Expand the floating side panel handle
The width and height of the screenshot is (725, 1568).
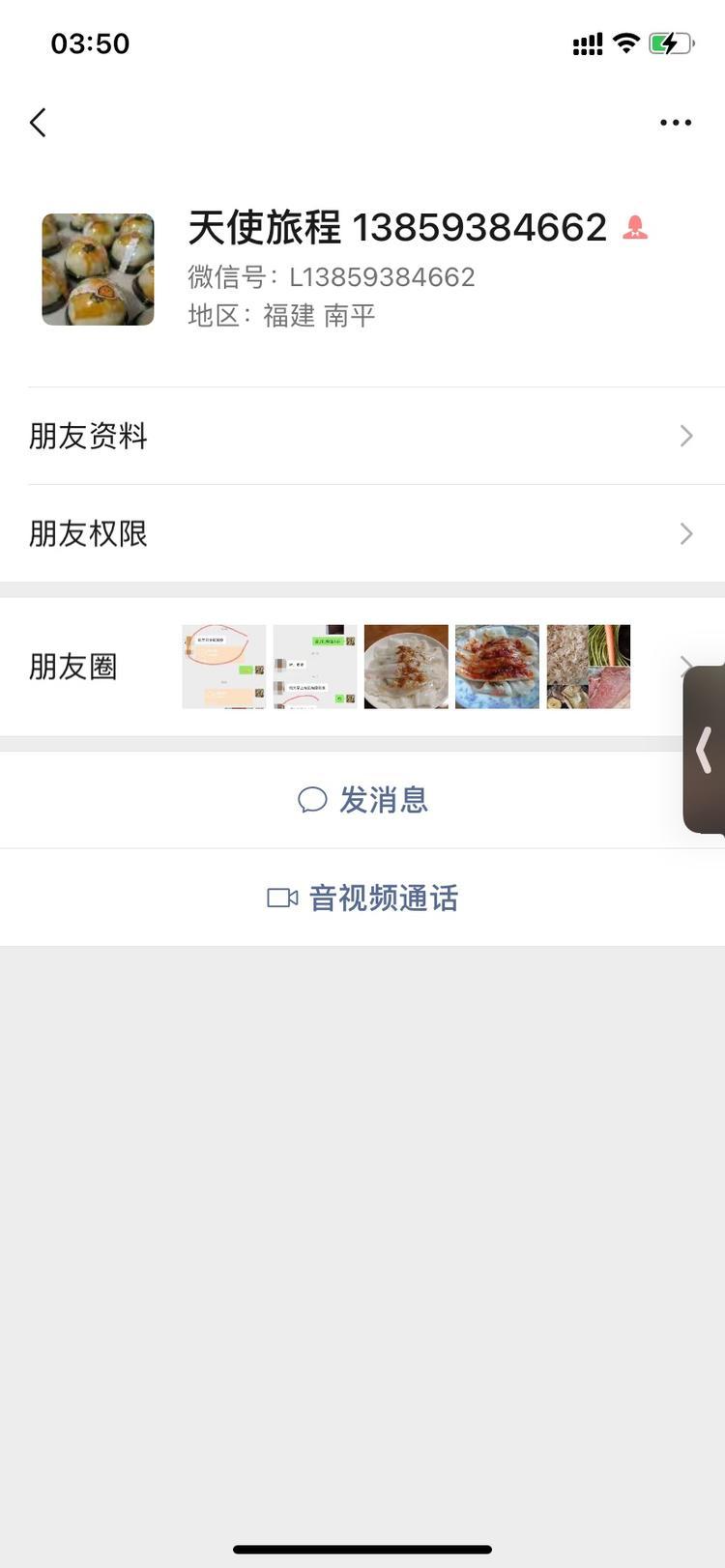tap(705, 750)
